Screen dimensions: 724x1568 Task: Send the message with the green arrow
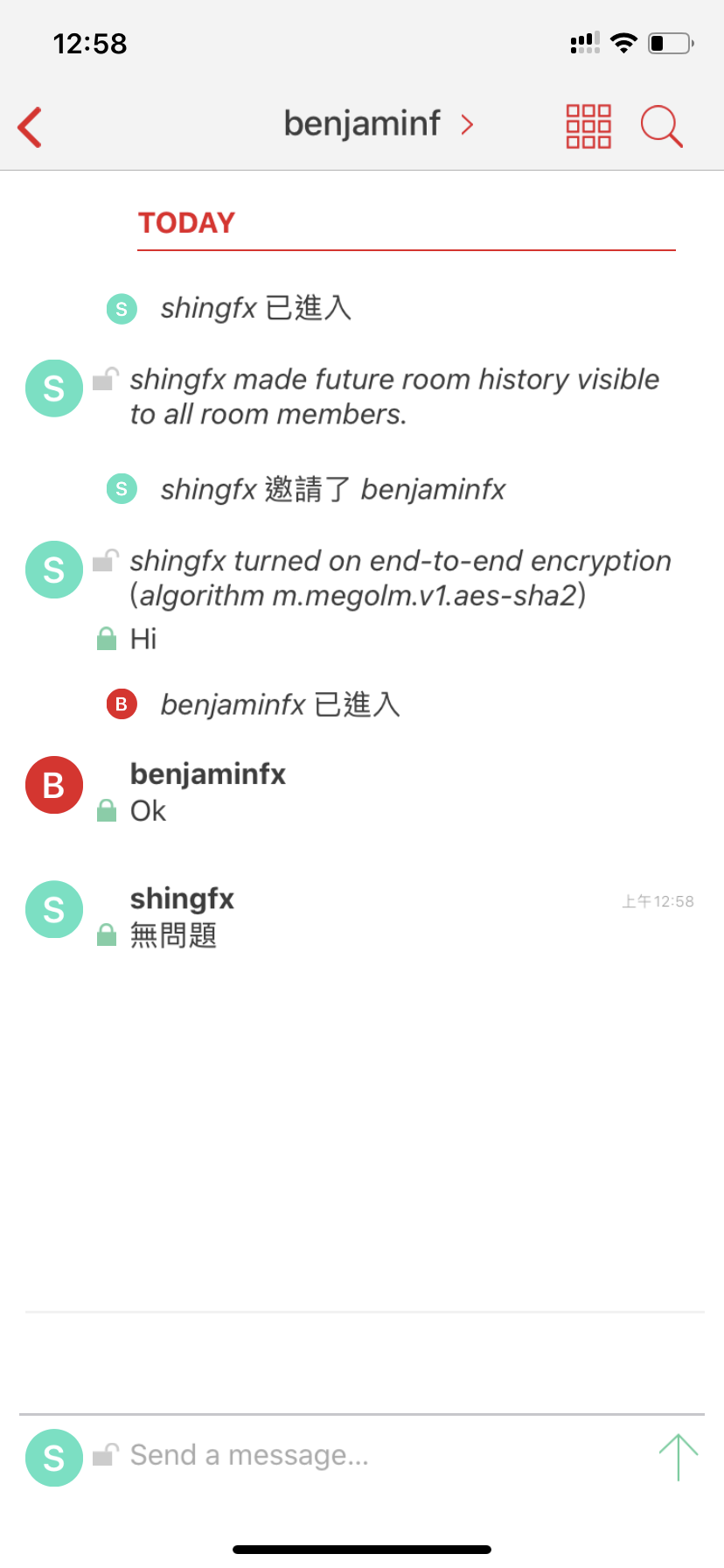(x=678, y=1457)
